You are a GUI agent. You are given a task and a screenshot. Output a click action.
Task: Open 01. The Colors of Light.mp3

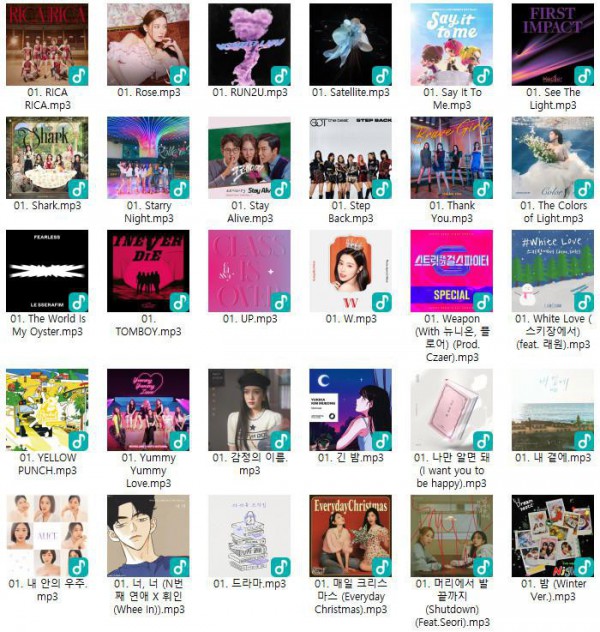(552, 158)
